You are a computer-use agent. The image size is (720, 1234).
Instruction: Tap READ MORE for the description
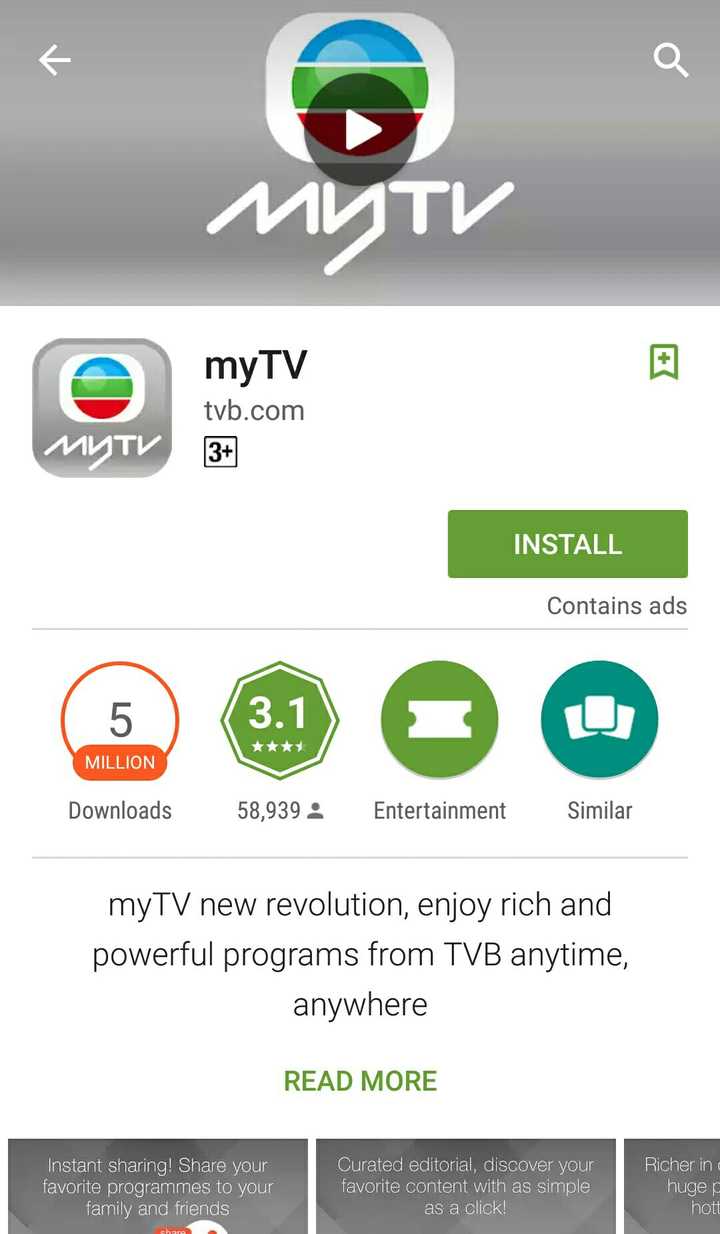(360, 1081)
